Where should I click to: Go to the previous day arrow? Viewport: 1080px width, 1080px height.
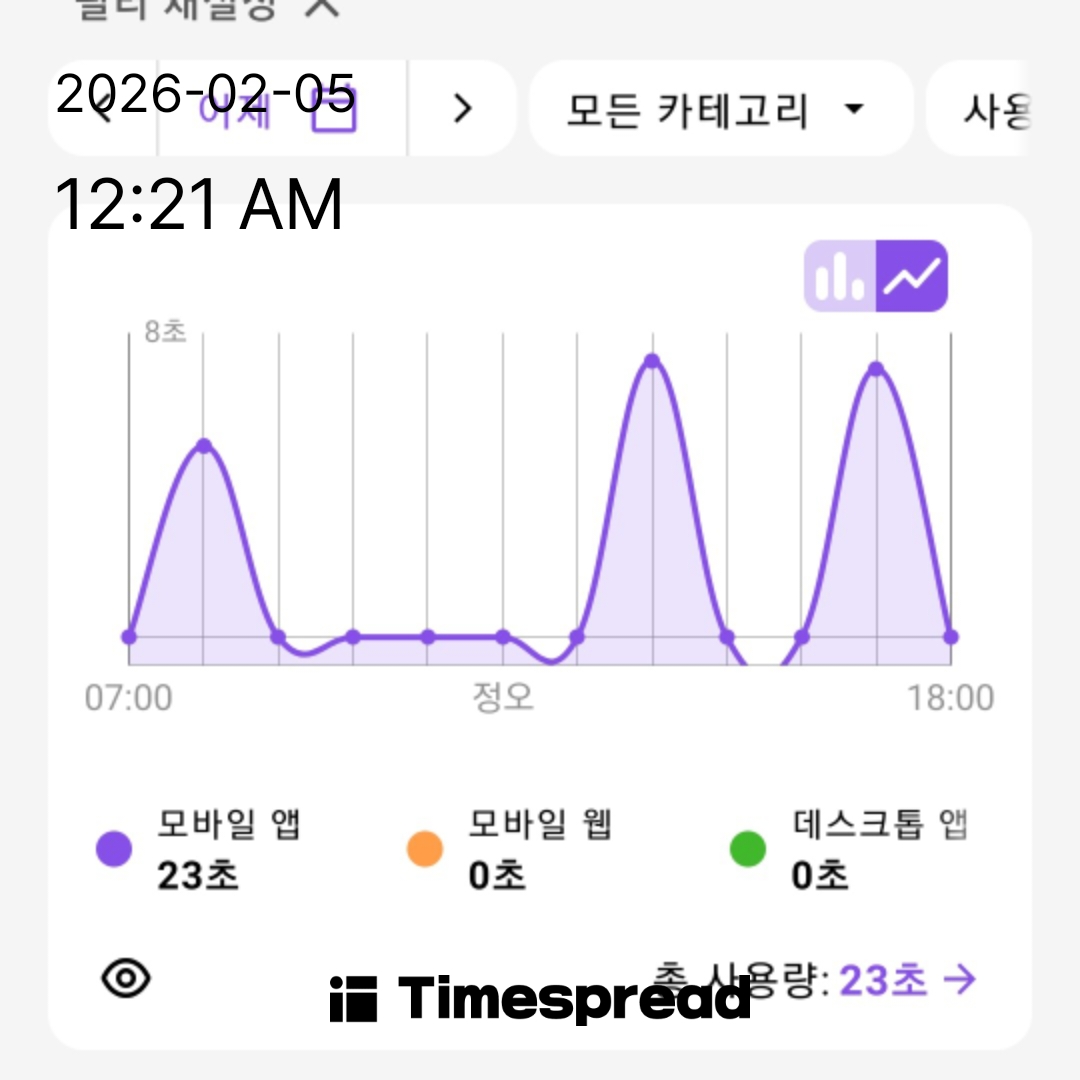102,108
